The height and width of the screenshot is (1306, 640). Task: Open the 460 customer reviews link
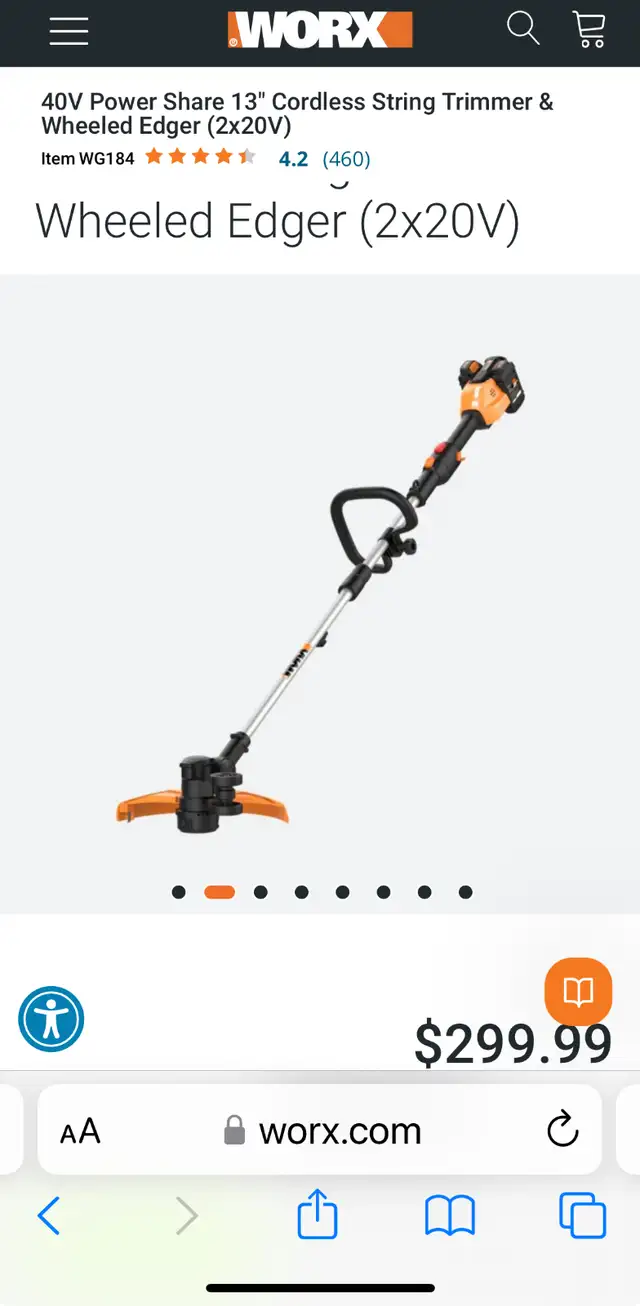(x=346, y=159)
